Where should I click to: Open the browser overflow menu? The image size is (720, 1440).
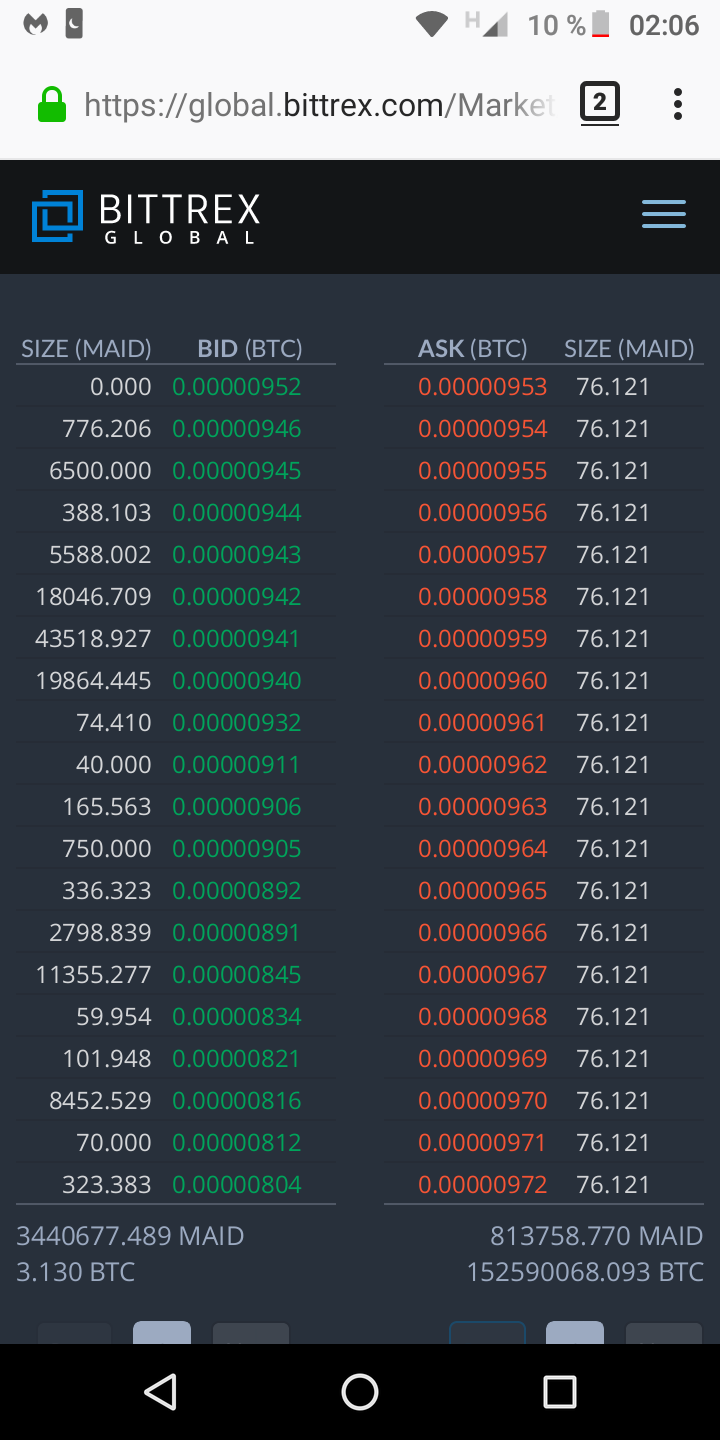[x=678, y=104]
